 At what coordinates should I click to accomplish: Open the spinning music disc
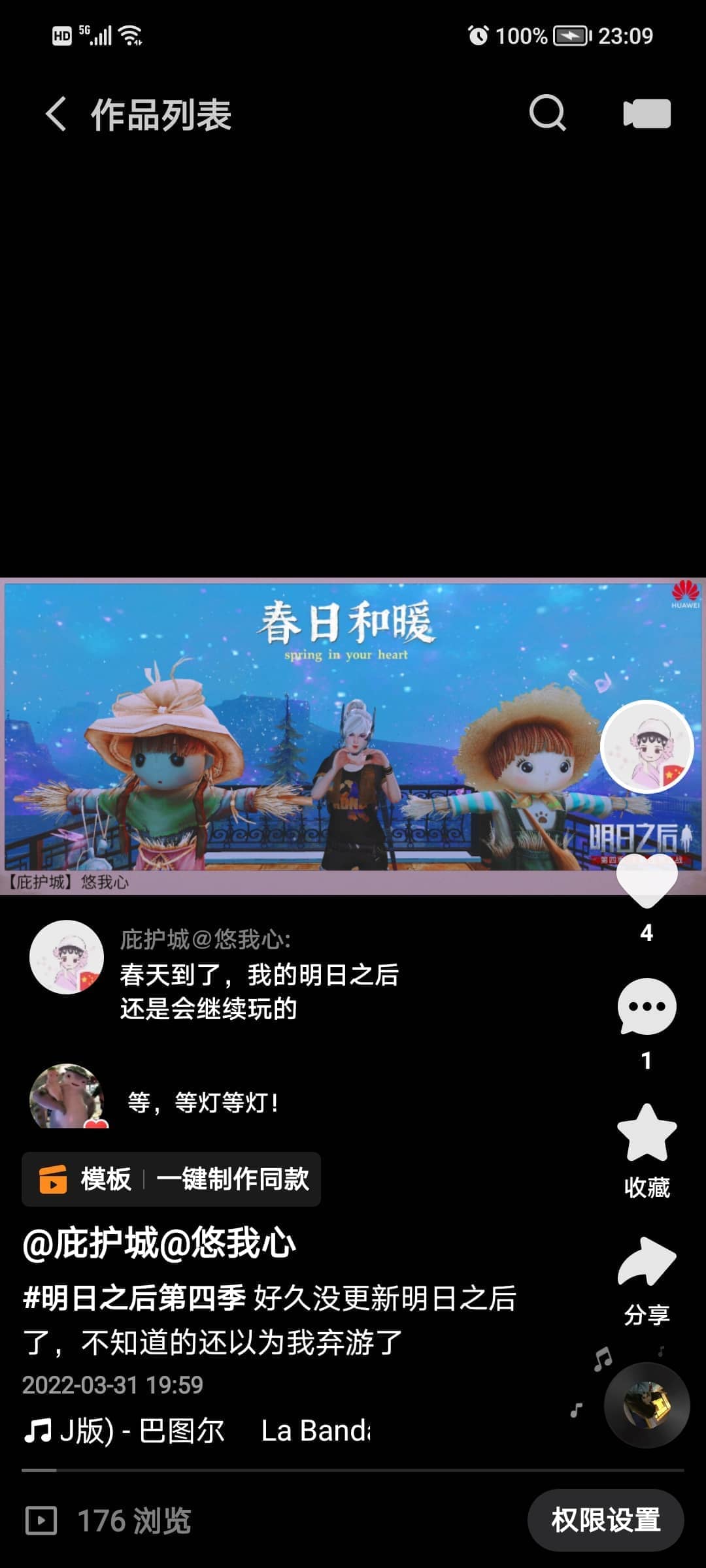(647, 1405)
